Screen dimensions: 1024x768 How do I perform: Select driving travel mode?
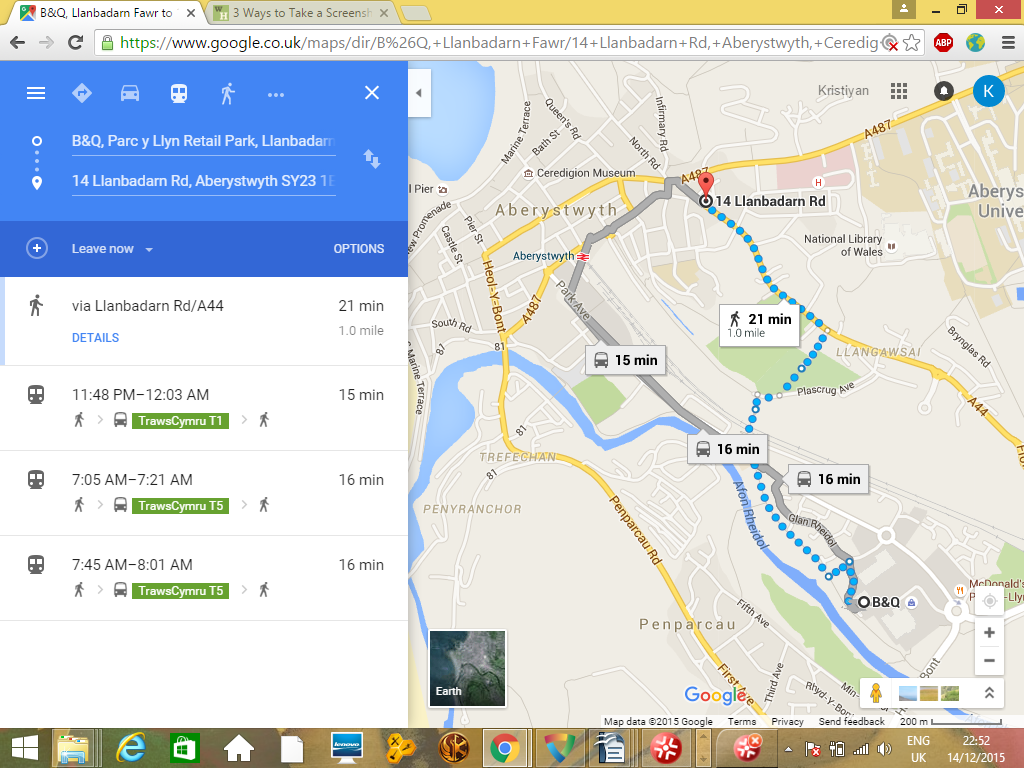(130, 93)
